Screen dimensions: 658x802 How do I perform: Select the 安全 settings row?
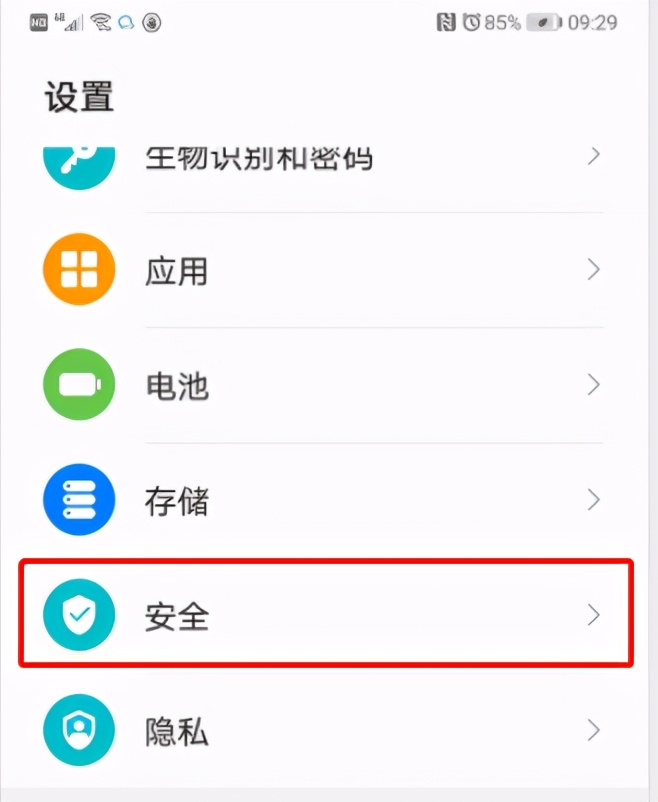tap(176, 615)
